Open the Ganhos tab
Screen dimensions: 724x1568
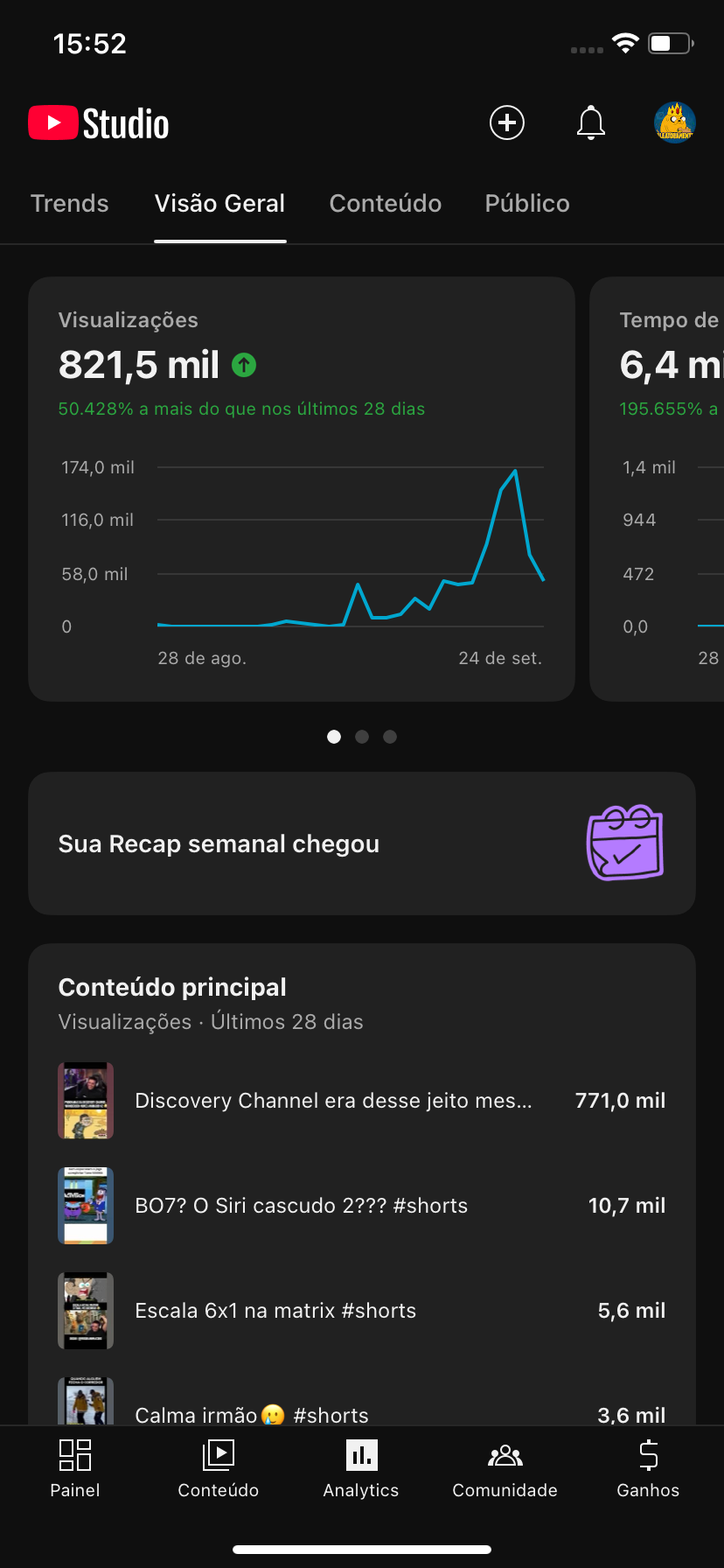[x=648, y=1468]
